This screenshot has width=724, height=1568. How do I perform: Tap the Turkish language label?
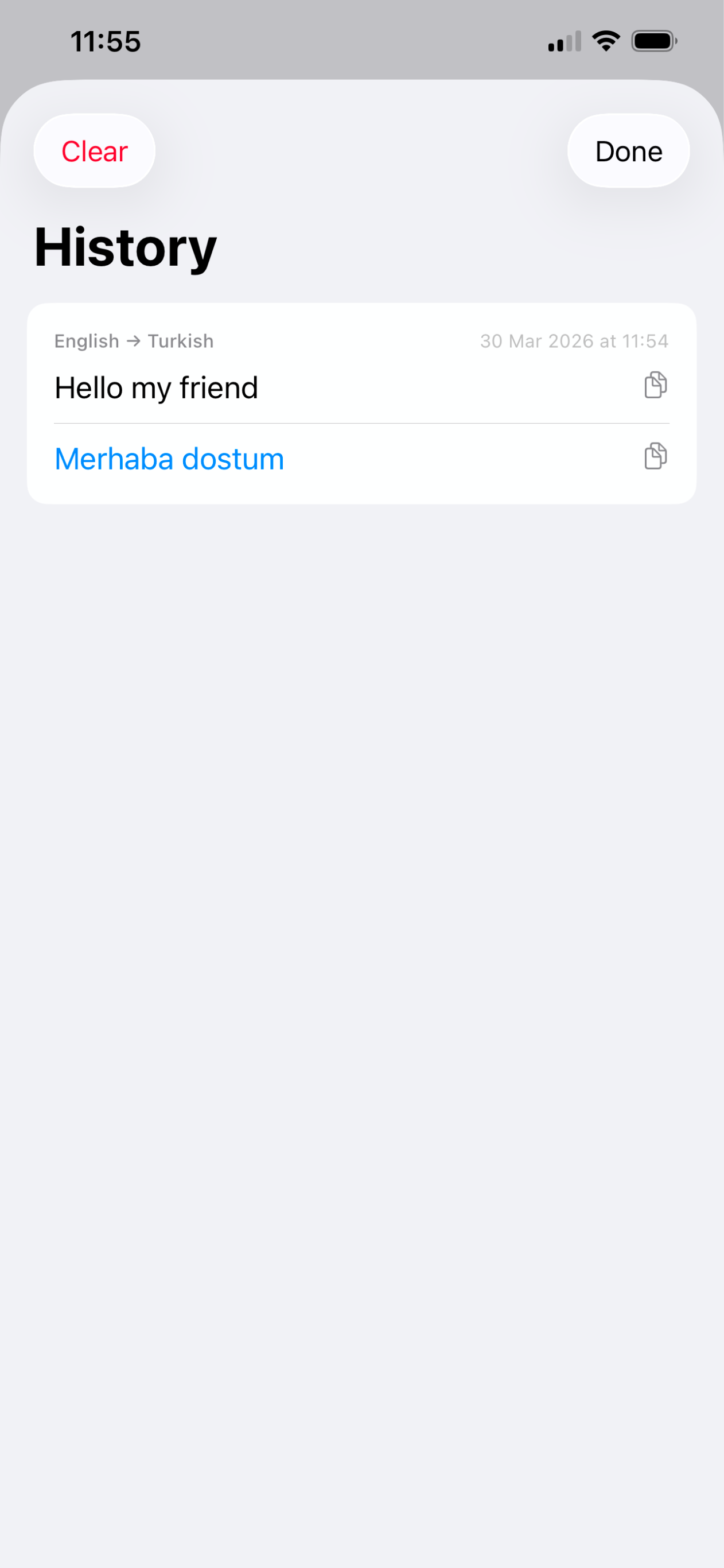tap(180, 341)
